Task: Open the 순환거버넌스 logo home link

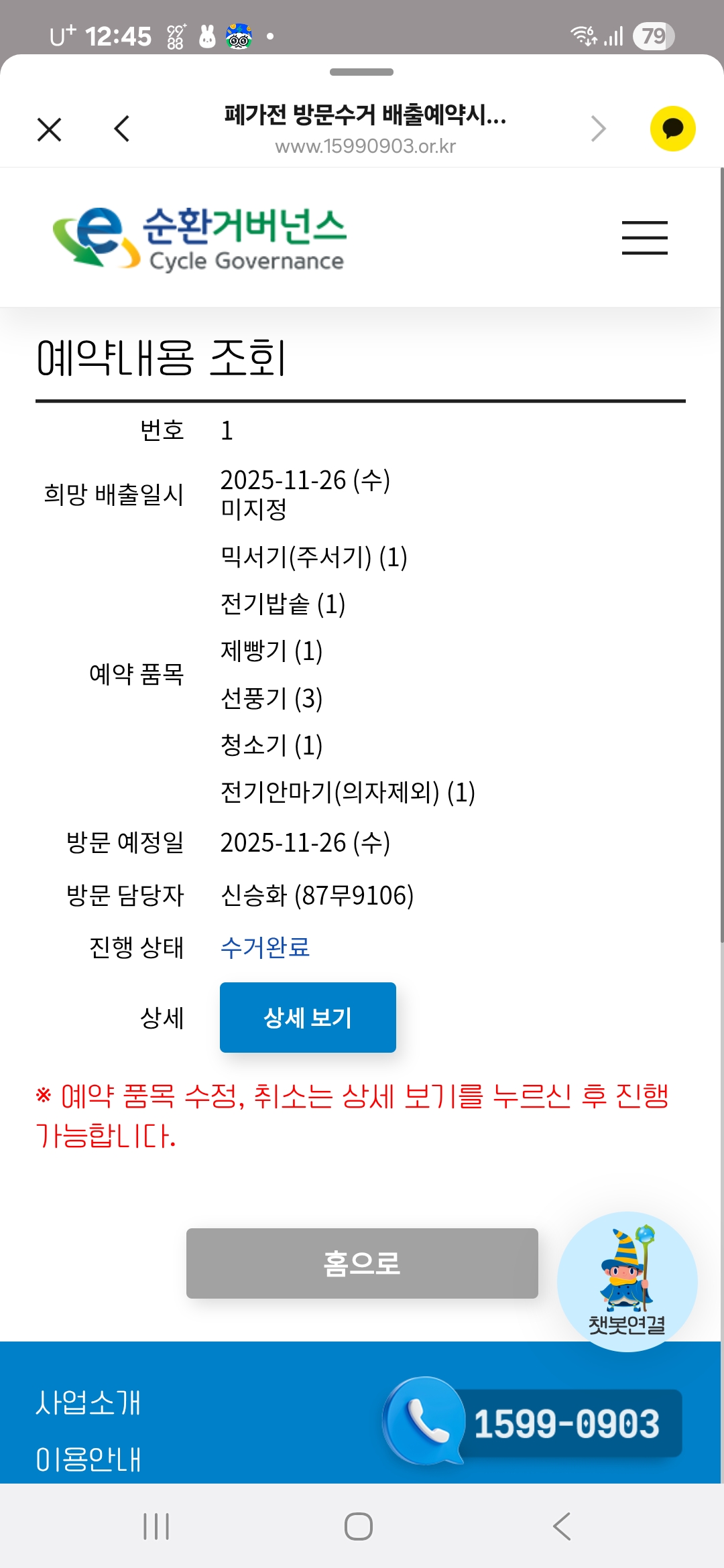Action: (199, 238)
